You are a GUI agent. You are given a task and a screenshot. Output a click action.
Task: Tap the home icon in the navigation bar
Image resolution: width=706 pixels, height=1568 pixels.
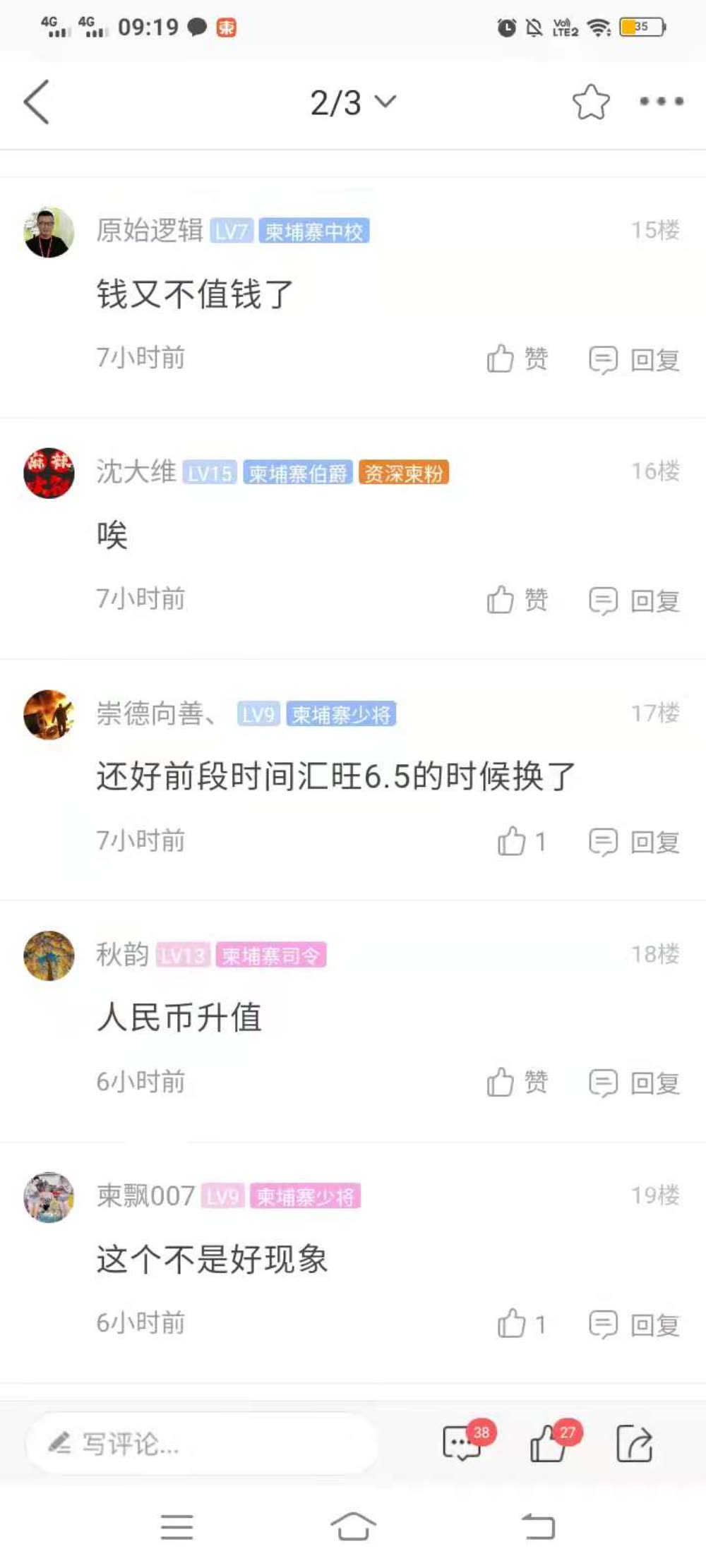pos(354,1528)
